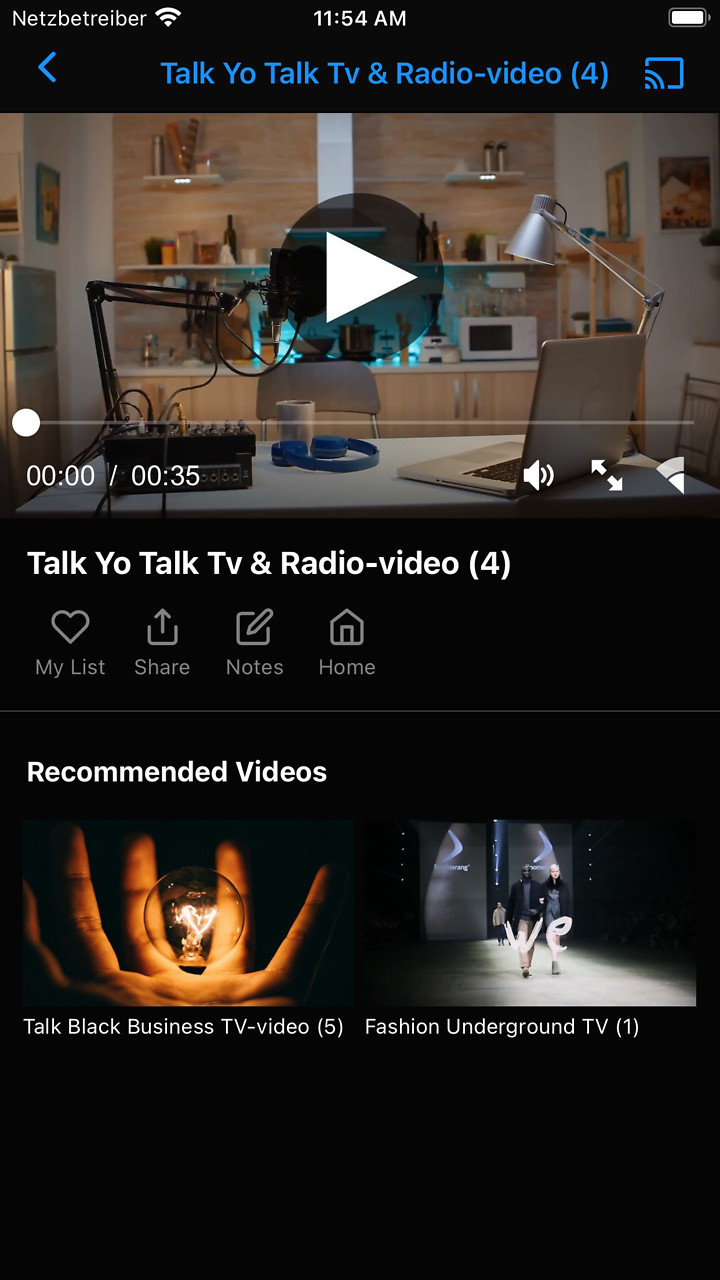This screenshot has height=1280, width=720.
Task: Open the corner overflow control on player
Action: (672, 476)
